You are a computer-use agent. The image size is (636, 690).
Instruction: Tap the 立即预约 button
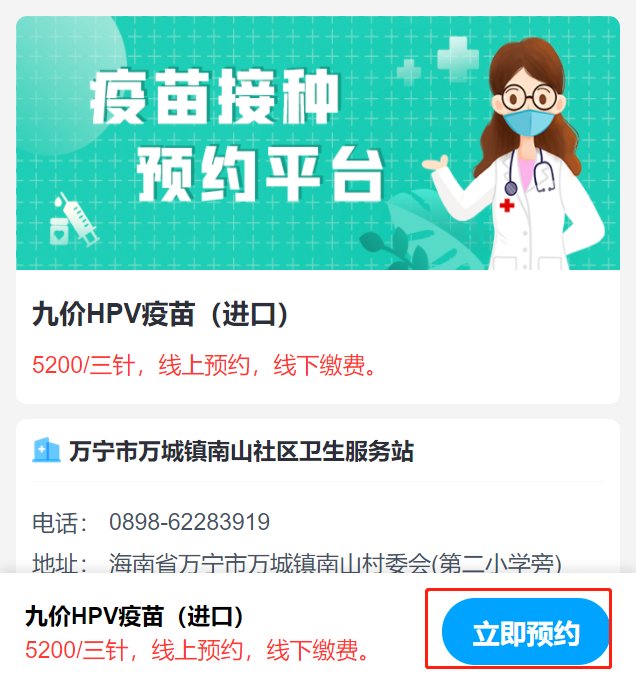[x=526, y=633]
